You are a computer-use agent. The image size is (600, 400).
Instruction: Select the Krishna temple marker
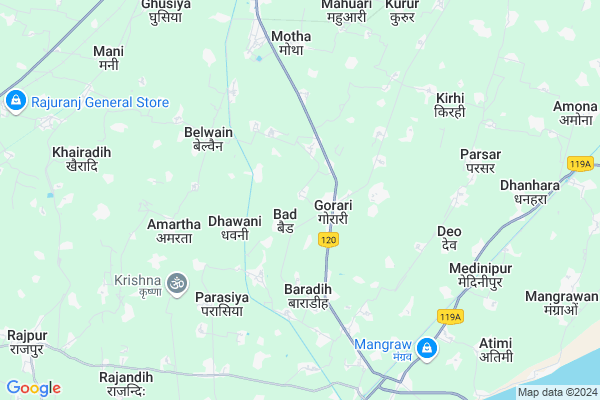click(x=177, y=283)
